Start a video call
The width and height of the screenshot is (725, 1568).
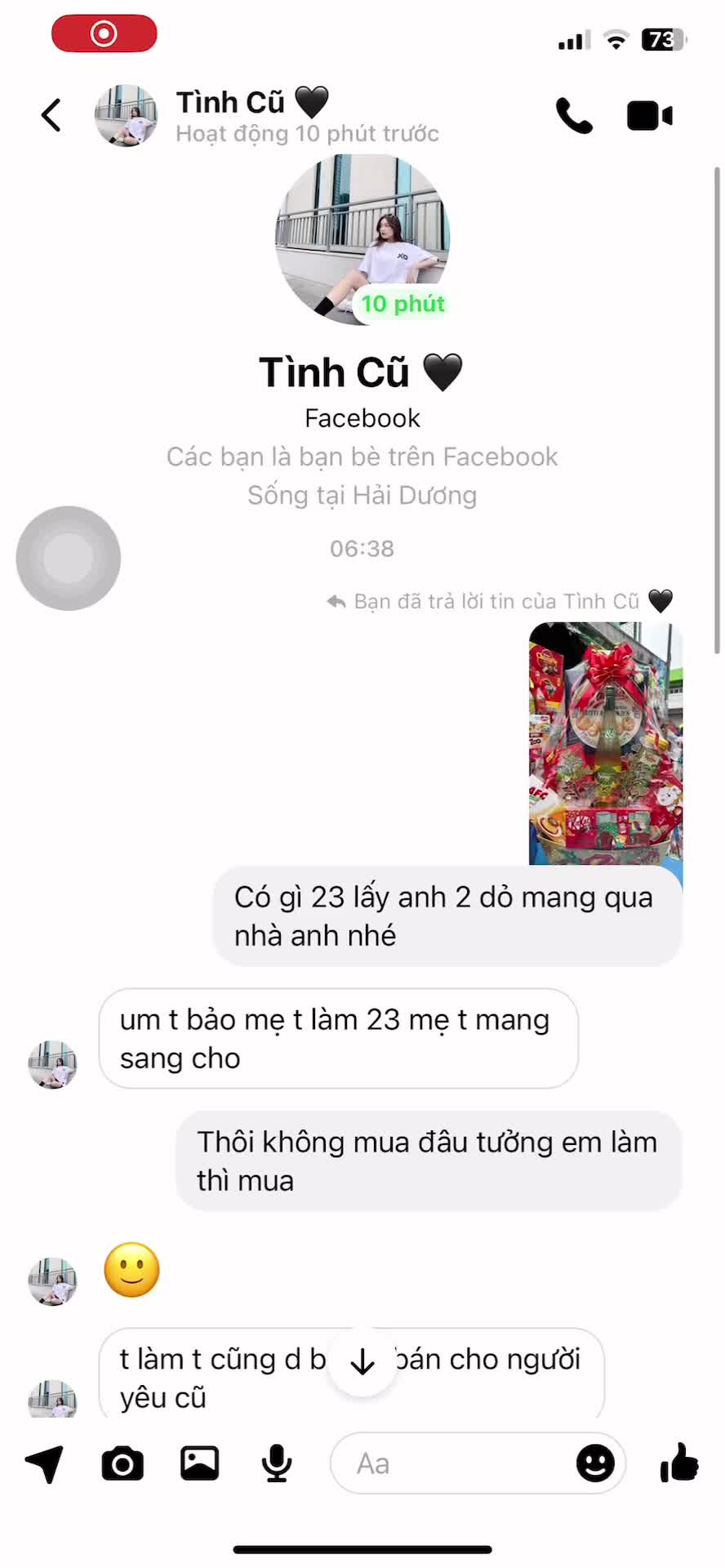(649, 114)
